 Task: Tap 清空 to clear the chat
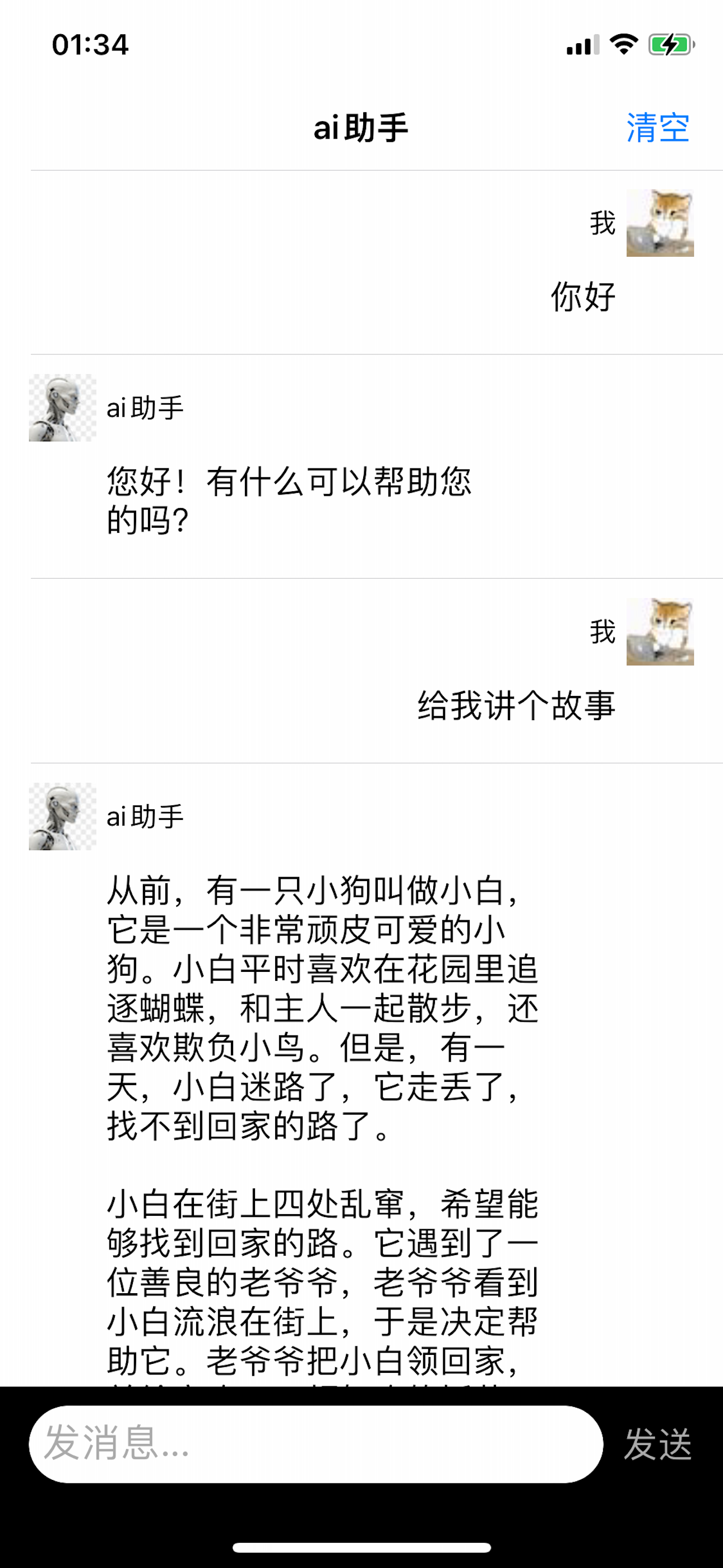(x=657, y=126)
